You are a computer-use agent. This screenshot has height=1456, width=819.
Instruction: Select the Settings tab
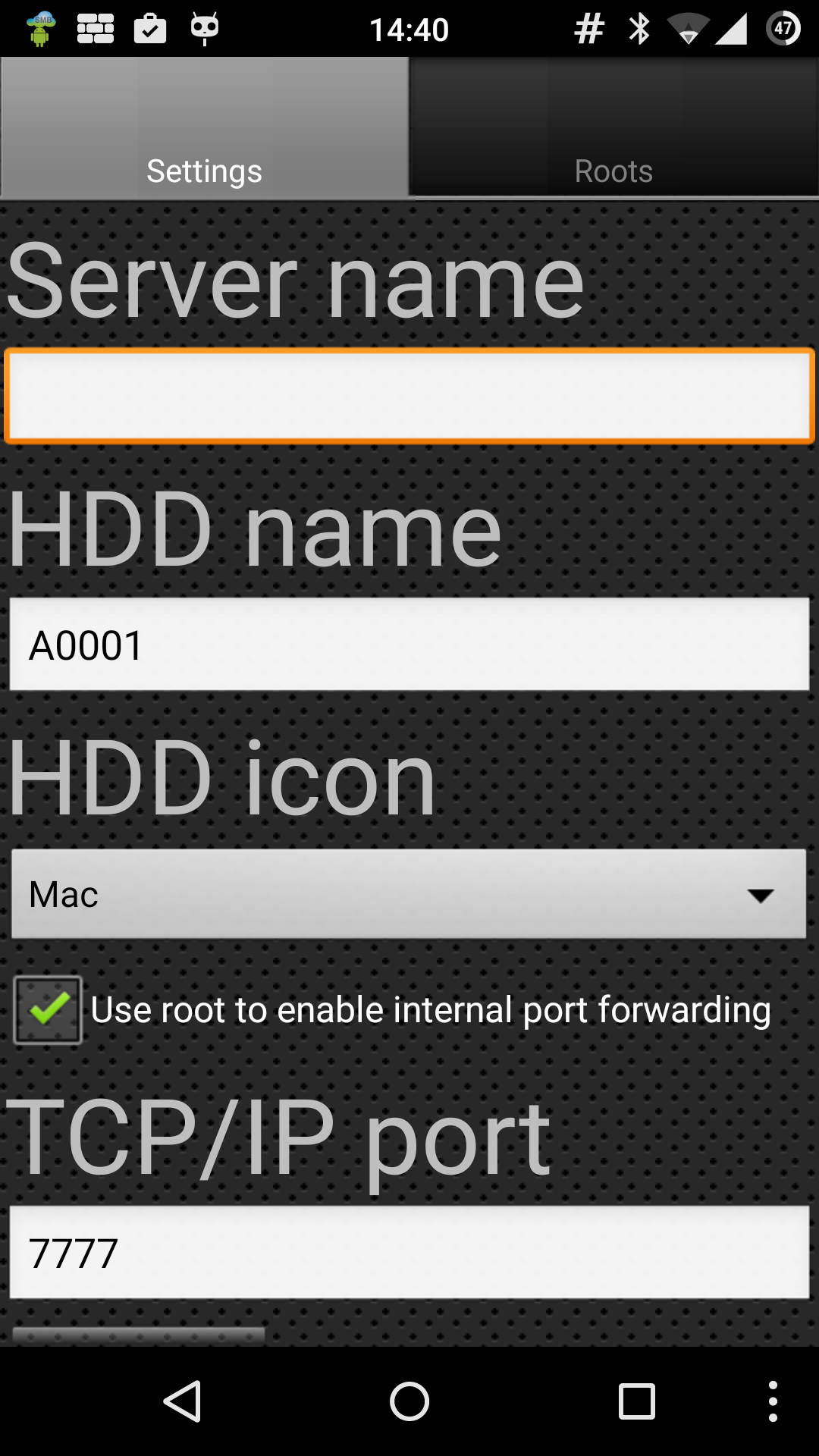tap(204, 127)
